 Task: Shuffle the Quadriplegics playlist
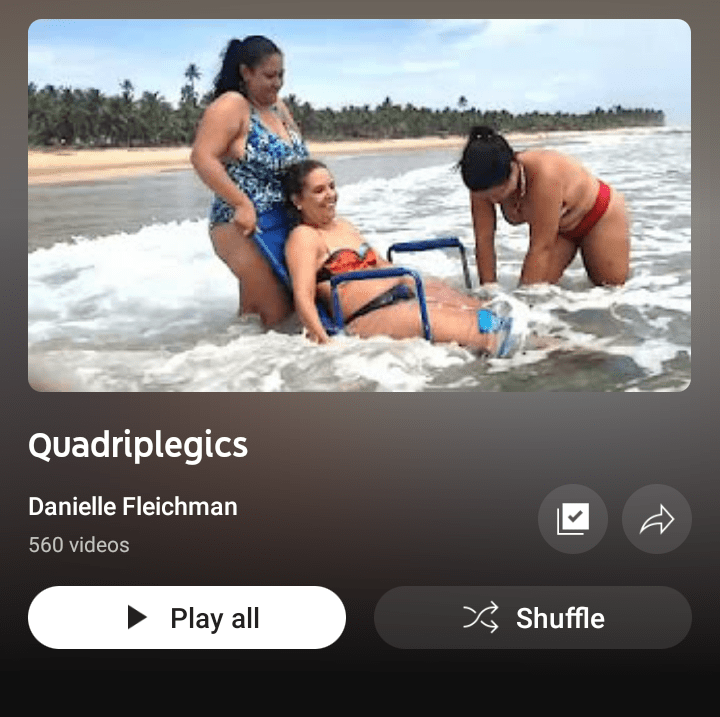pyautogui.click(x=533, y=618)
